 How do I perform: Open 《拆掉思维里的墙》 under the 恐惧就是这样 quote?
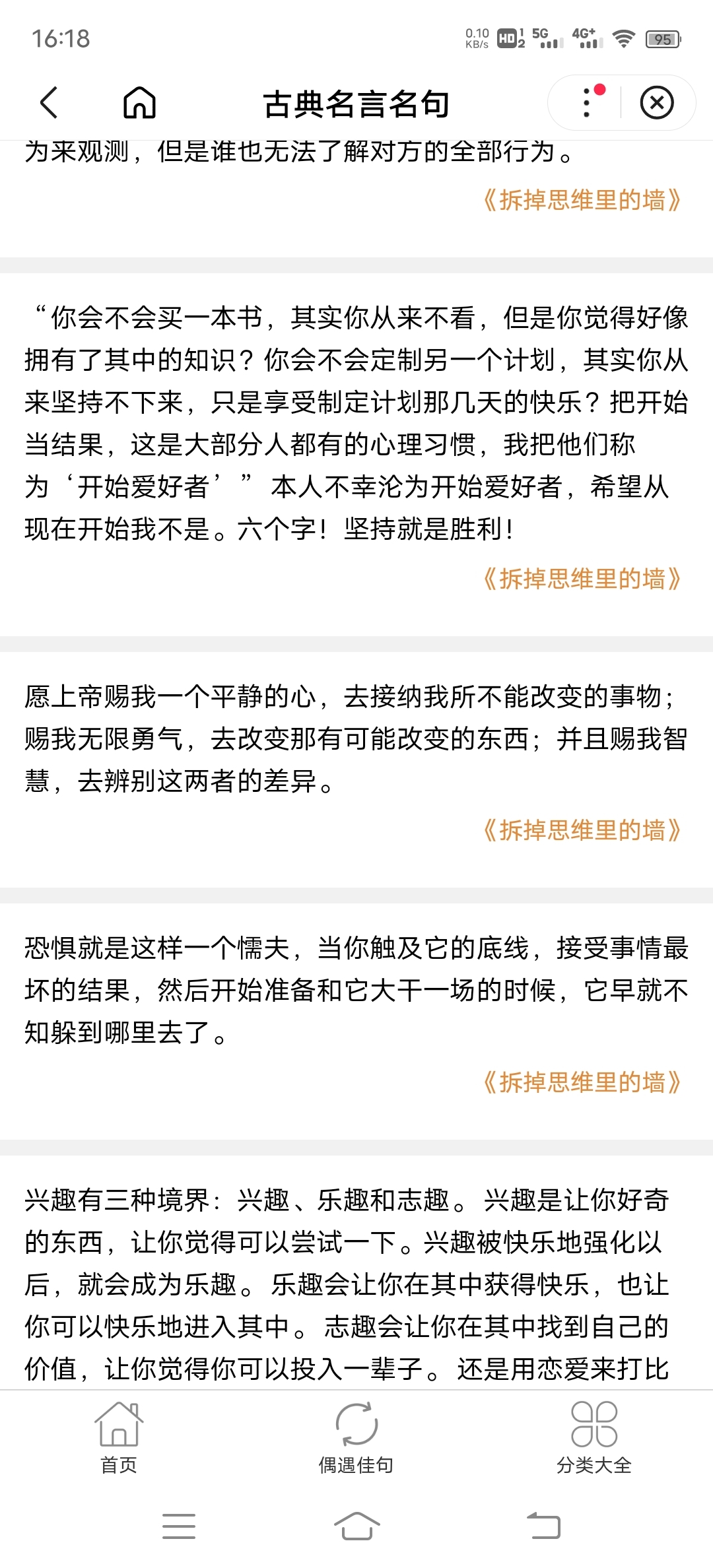[x=581, y=1082]
